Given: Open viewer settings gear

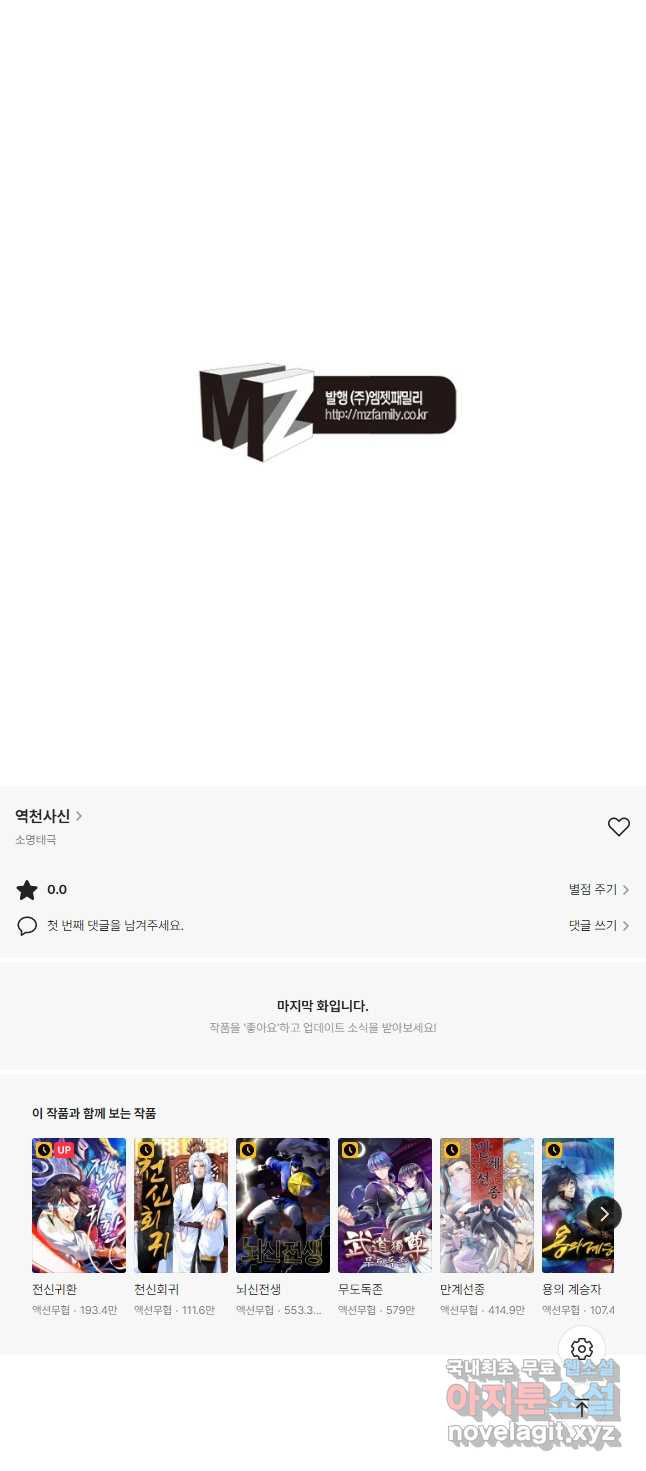Looking at the screenshot, I should point(582,1350).
